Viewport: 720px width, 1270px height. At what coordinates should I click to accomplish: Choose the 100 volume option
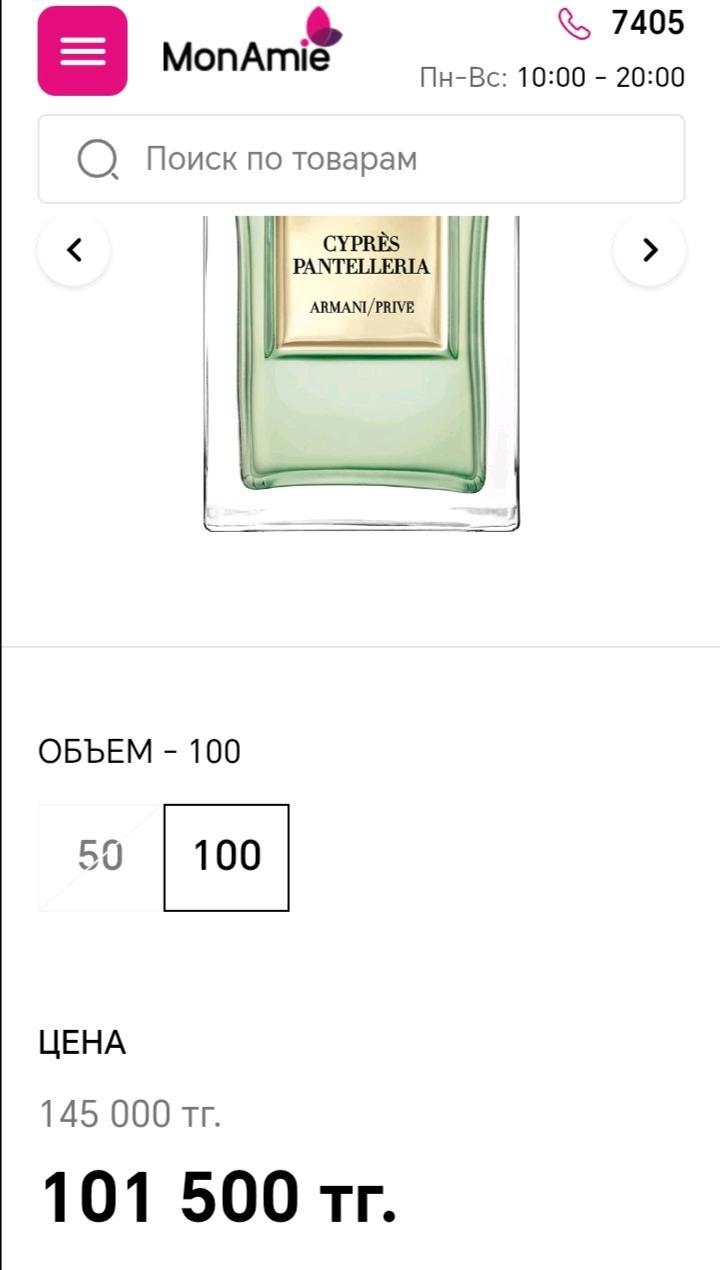tap(227, 857)
